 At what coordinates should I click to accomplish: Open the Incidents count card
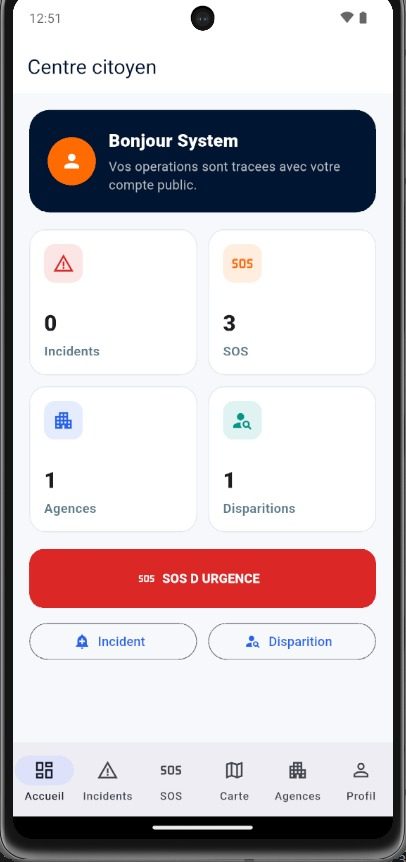coord(113,302)
